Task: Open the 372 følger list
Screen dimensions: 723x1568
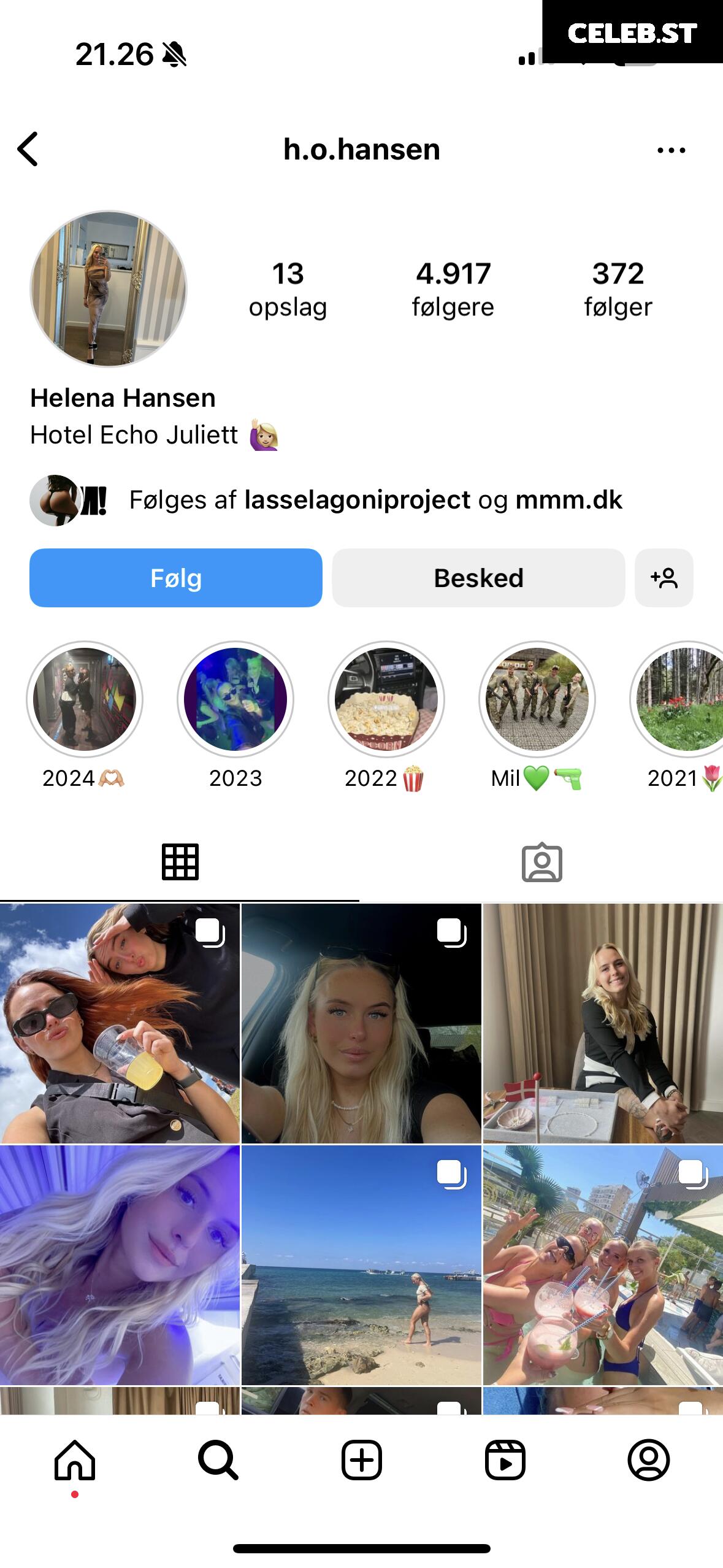Action: 618,289
